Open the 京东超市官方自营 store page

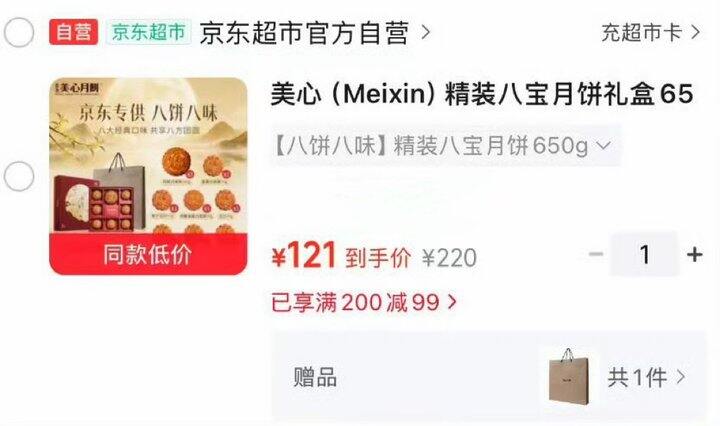[315, 33]
